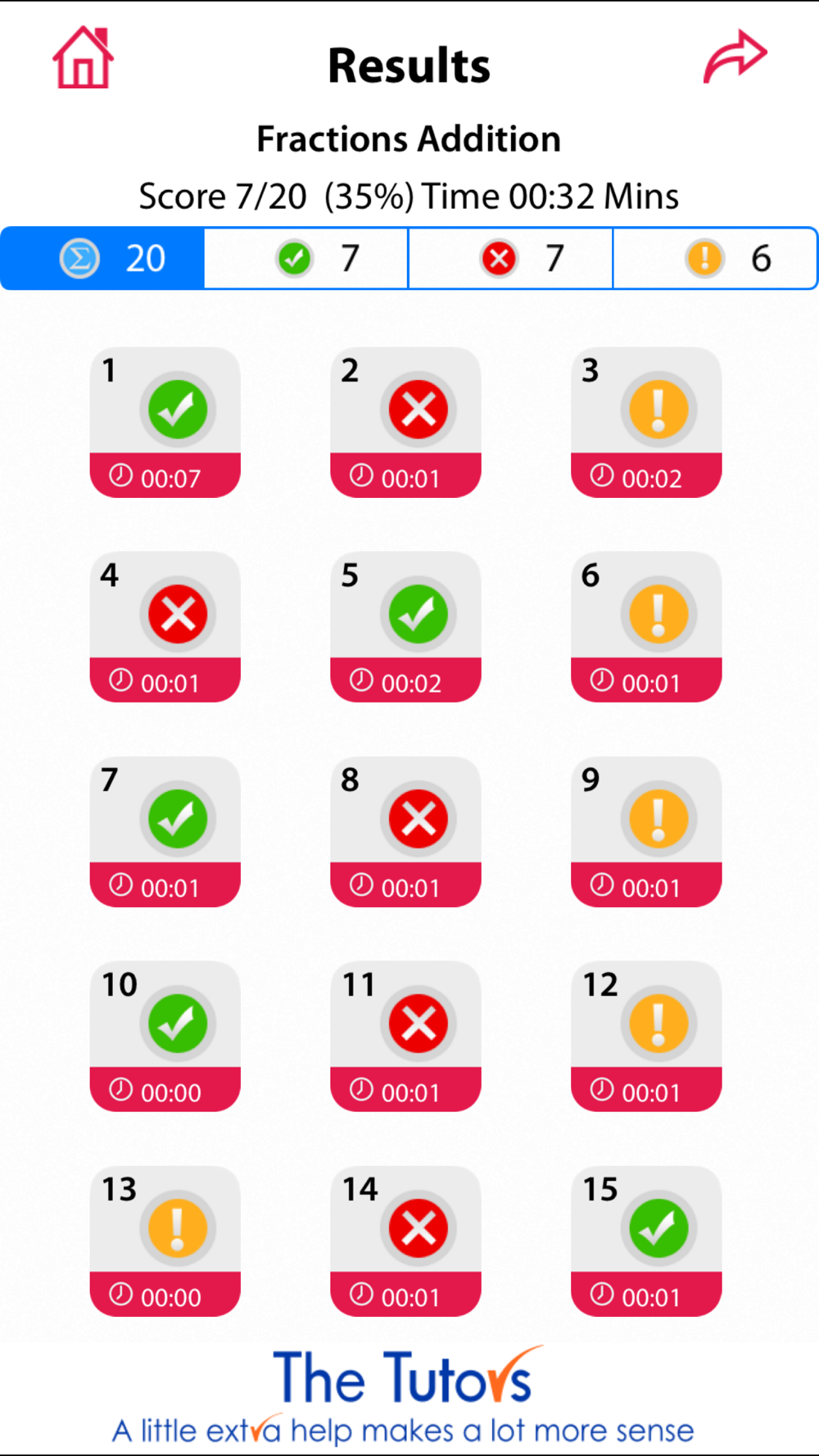Review question 8 wrong answer
The width and height of the screenshot is (819, 1456).
click(x=405, y=832)
